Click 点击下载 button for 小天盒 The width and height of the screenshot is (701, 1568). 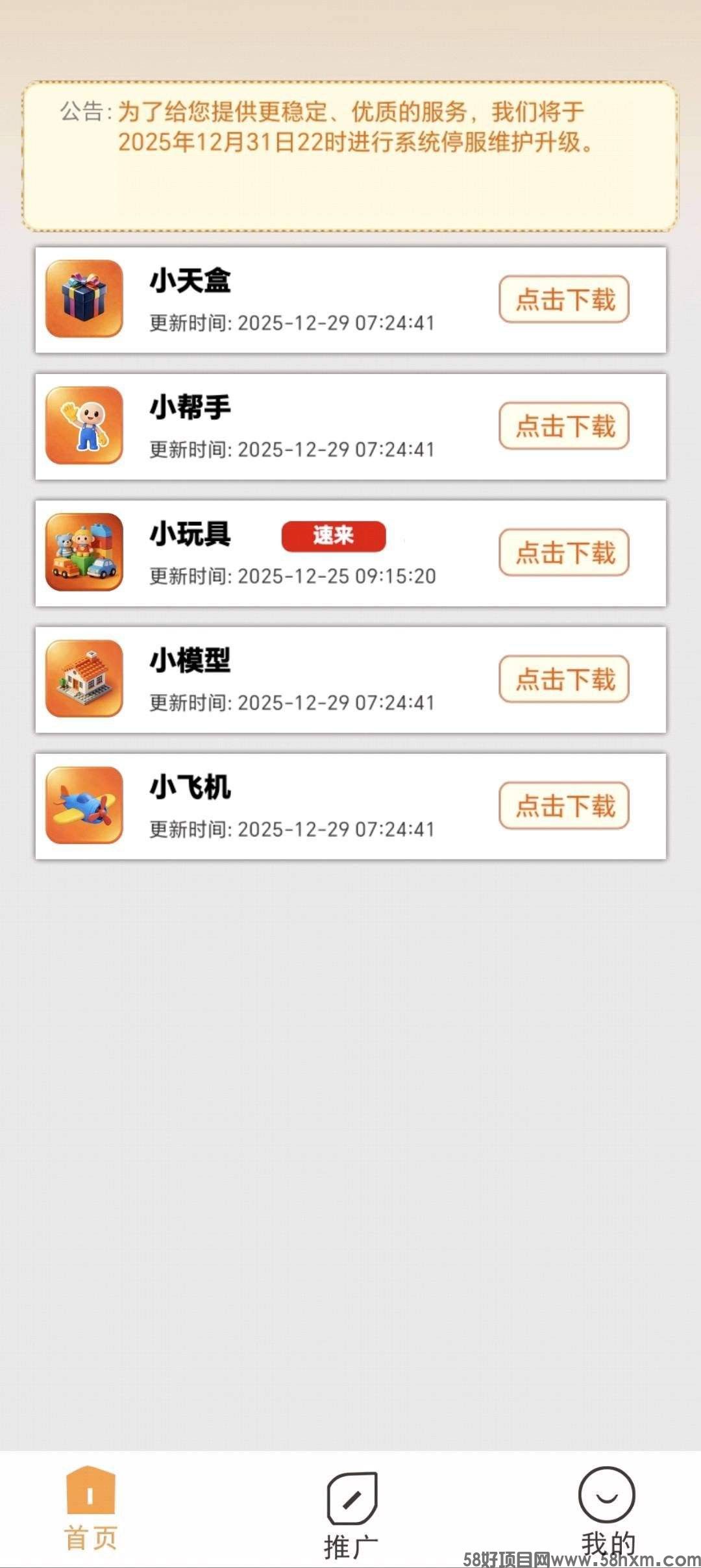click(563, 299)
